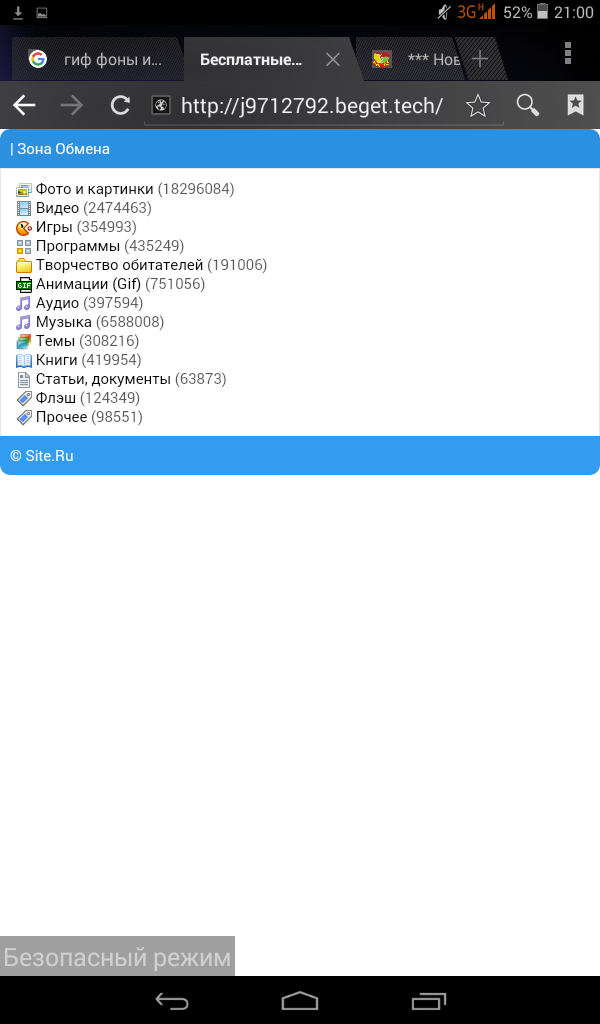Reload the current page
The width and height of the screenshot is (600, 1024).
pyautogui.click(x=120, y=106)
